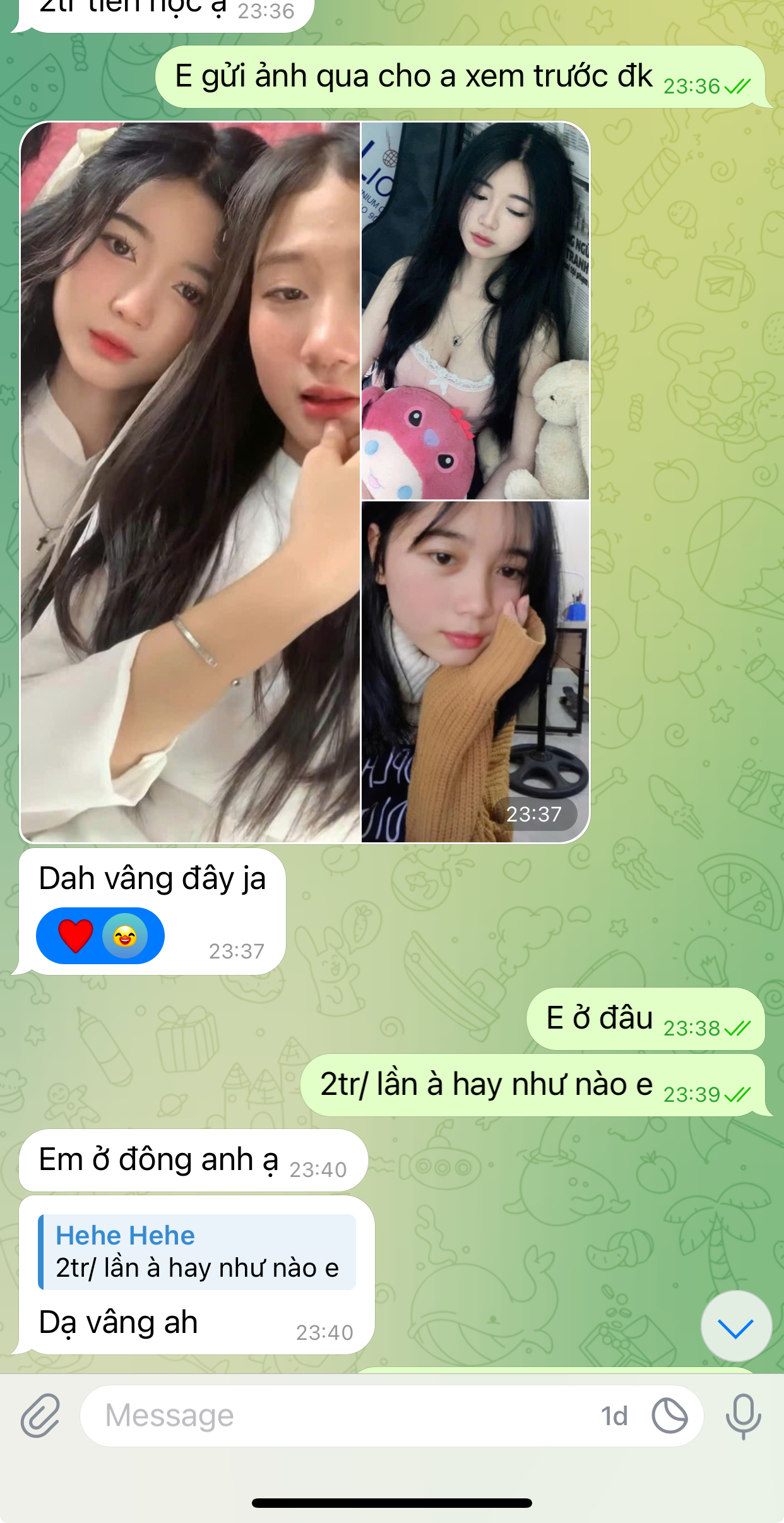
Task: Tap the attachment paperclip icon
Action: click(40, 1416)
